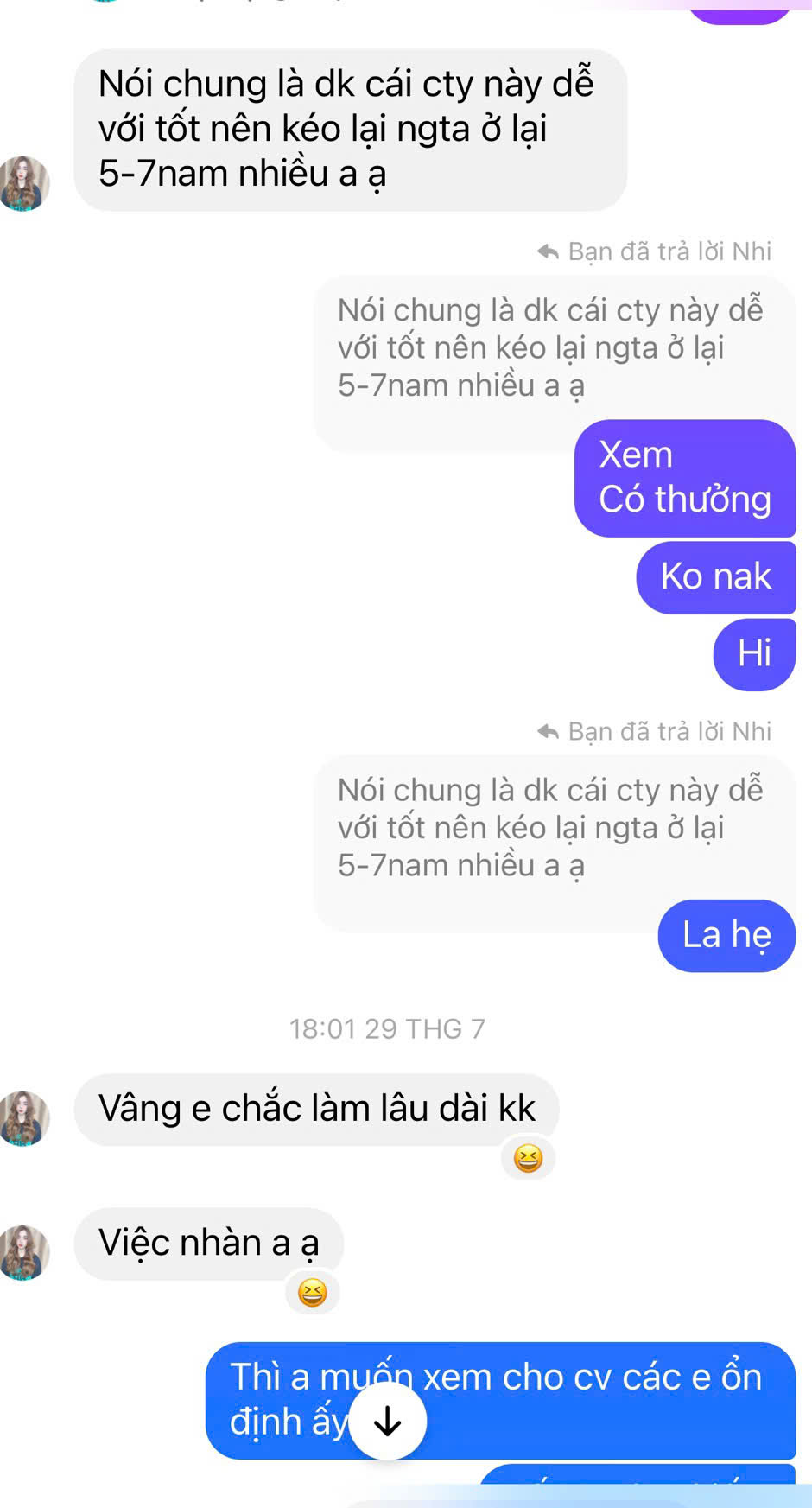812x1508 pixels.
Task: View the laughing reaction on "Vâng e chắc làm lâu dài kk"
Action: click(528, 1158)
